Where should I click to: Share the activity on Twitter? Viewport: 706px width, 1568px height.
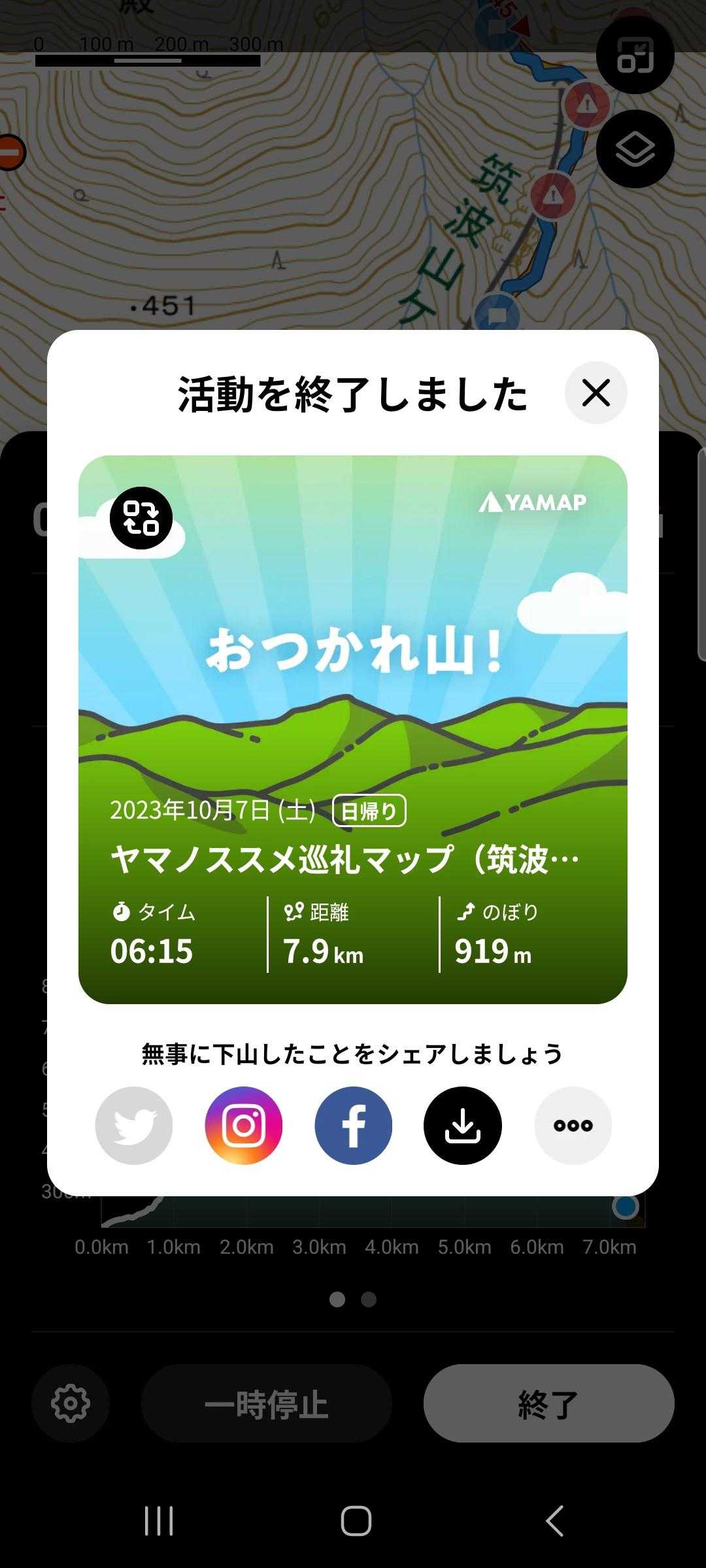click(x=134, y=1125)
